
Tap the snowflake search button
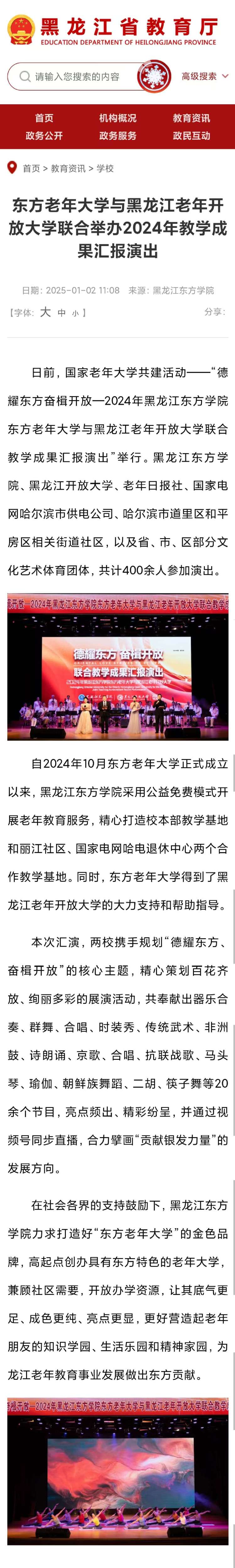(152, 77)
